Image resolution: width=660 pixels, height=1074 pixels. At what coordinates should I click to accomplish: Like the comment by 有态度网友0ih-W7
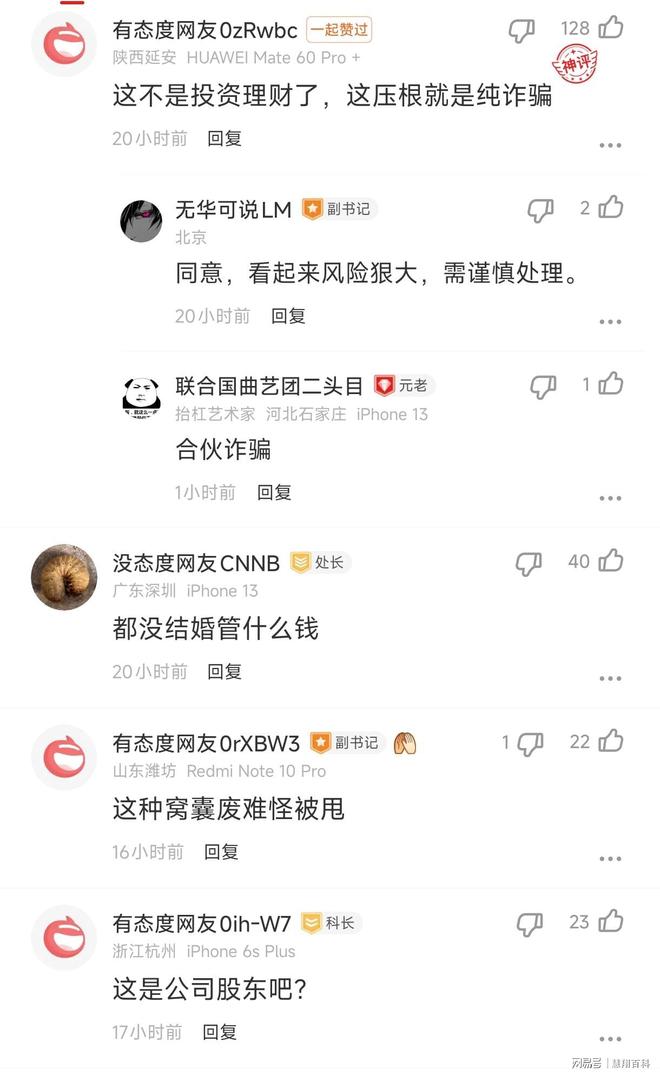(611, 921)
